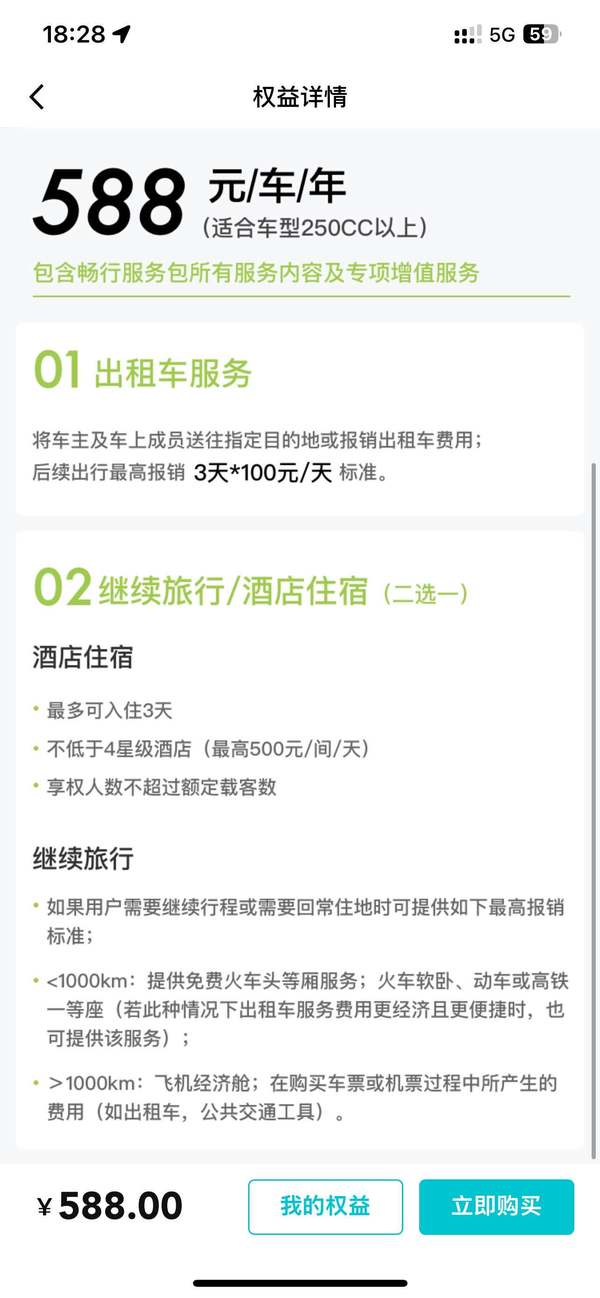The image size is (600, 1298).
Task: Go back from the 权益详情 page
Action: 37,97
